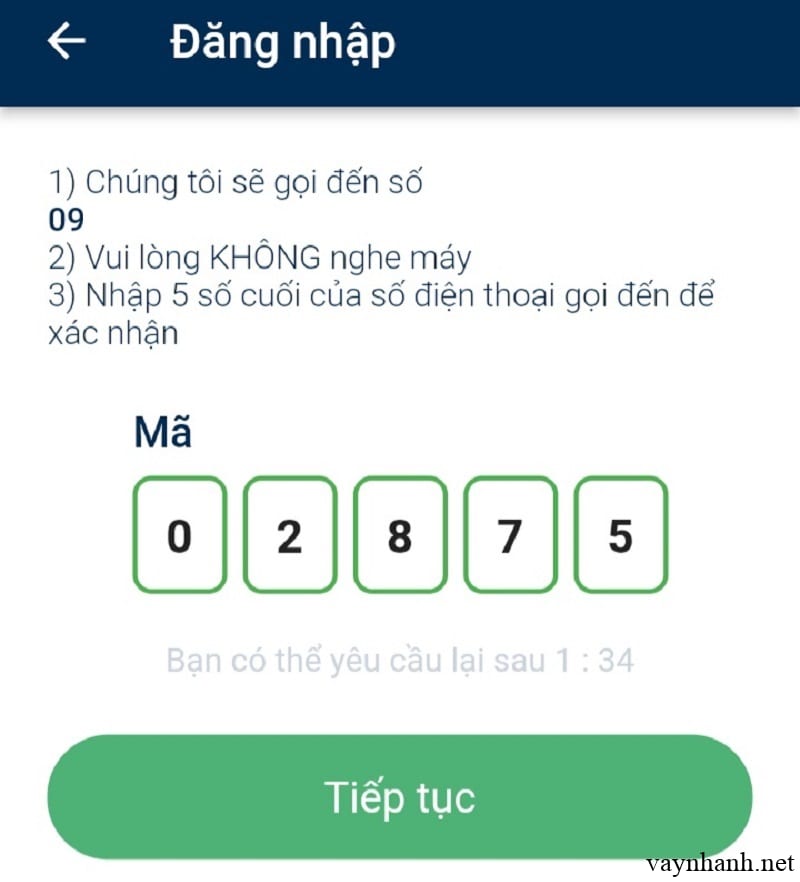Select the second code box showing 2

(x=289, y=535)
